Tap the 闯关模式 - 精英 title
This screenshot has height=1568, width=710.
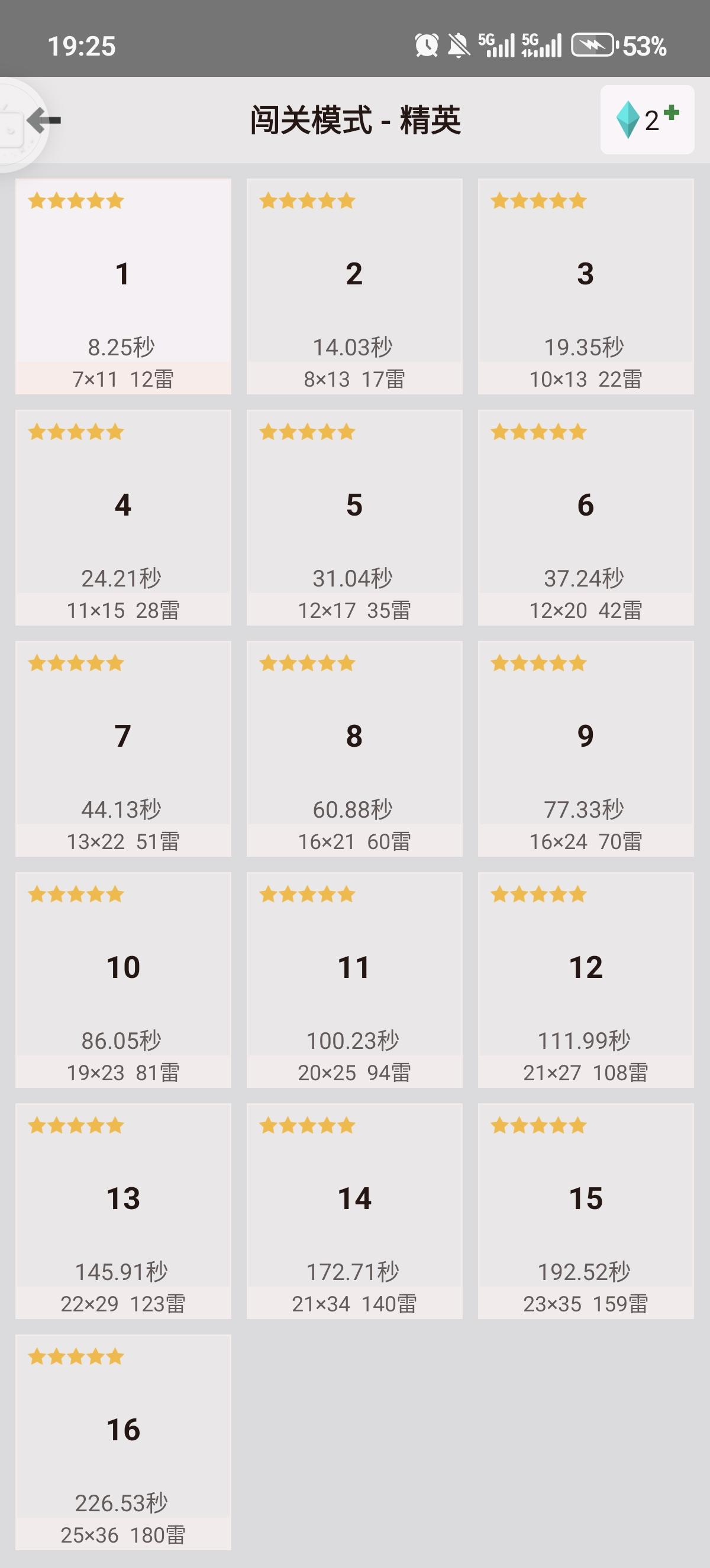point(355,119)
